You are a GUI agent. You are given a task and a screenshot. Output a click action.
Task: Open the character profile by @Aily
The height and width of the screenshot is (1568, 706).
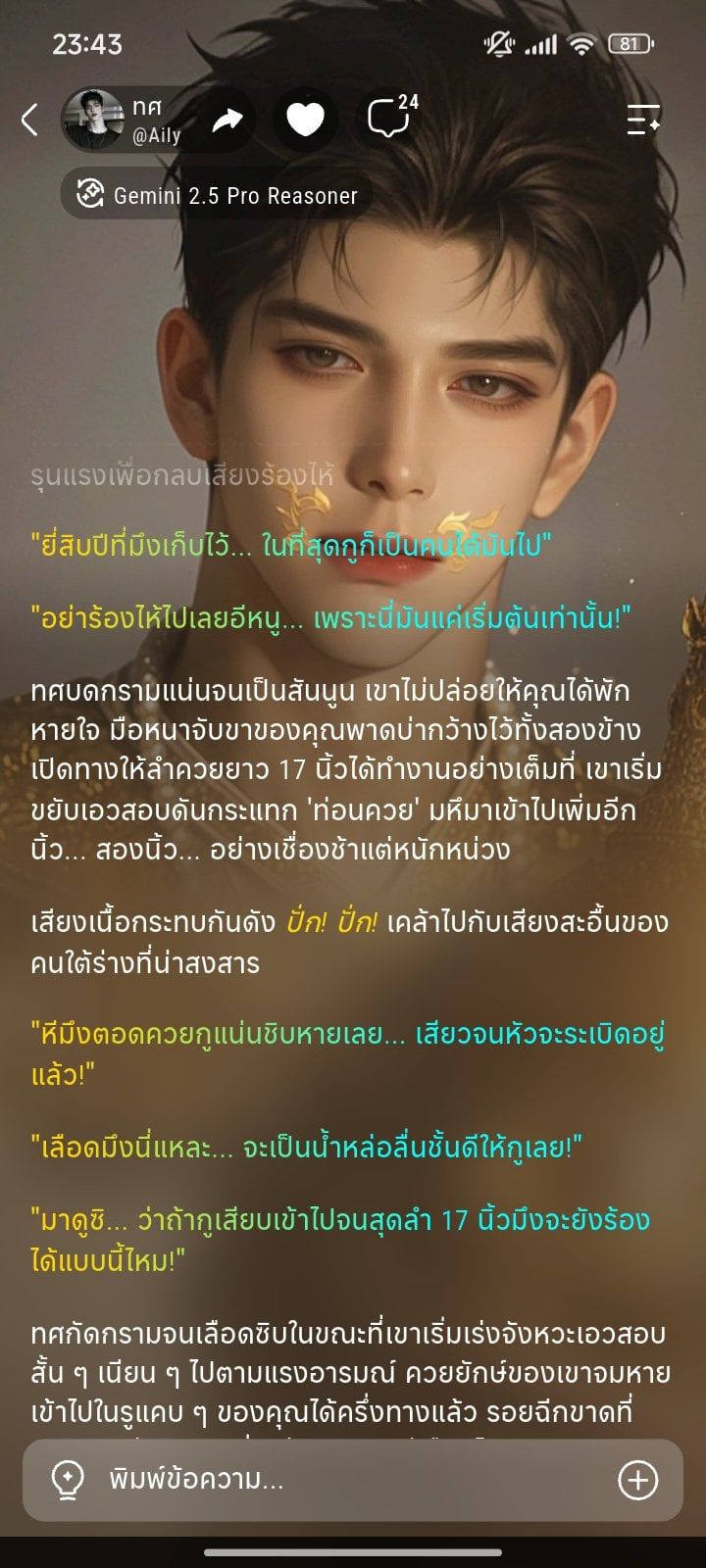tap(123, 120)
